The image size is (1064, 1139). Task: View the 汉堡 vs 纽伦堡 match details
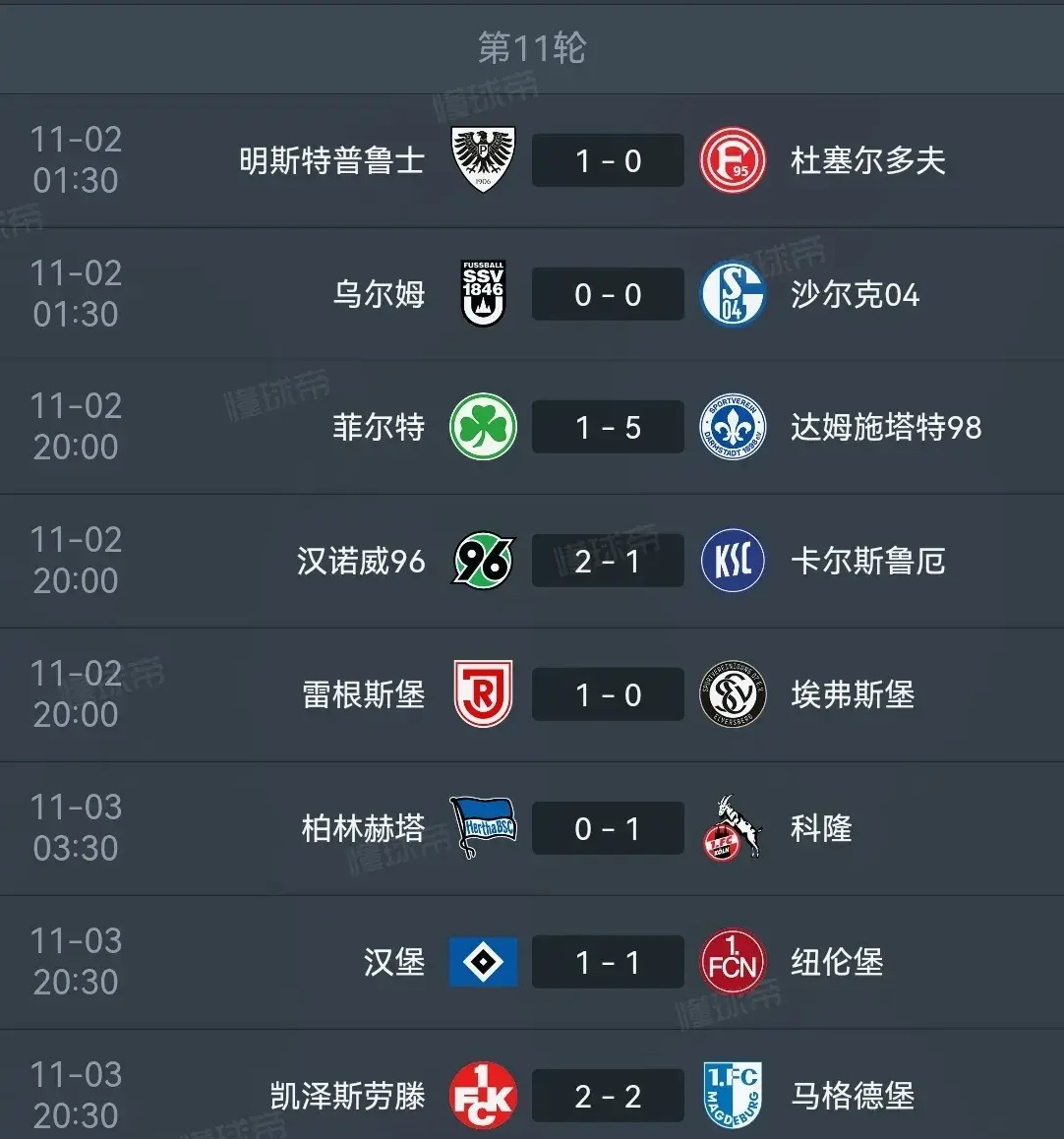tap(608, 962)
